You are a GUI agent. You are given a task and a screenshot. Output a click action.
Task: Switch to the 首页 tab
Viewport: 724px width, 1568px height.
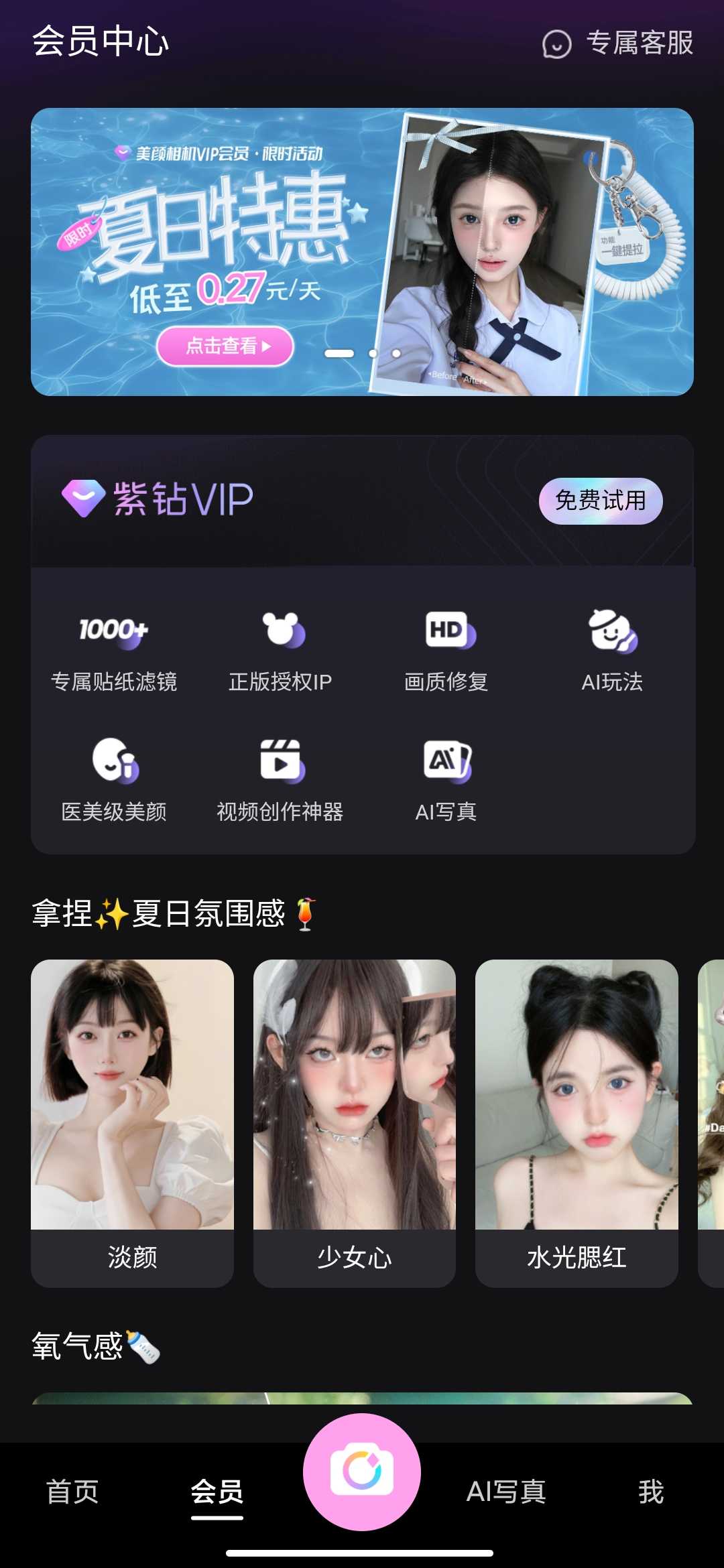click(x=72, y=1492)
